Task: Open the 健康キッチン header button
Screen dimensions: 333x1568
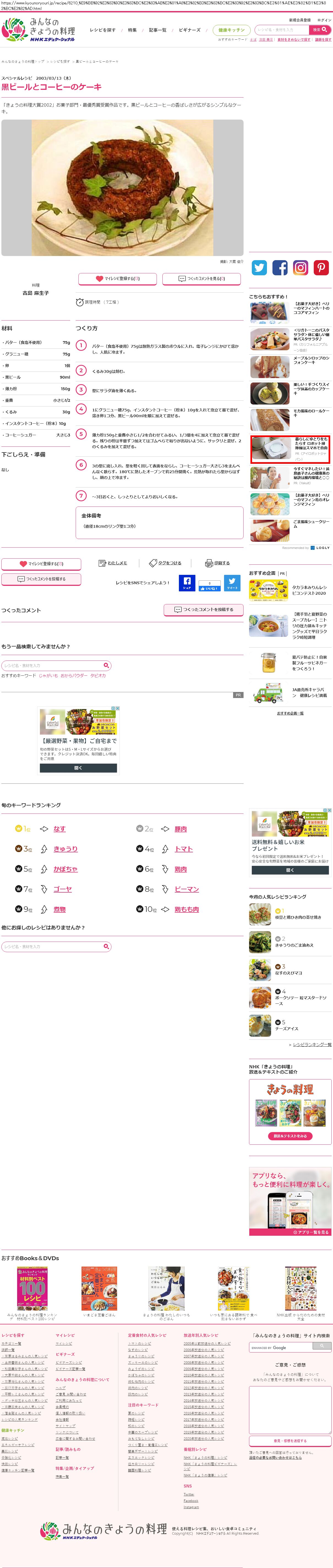Action: (x=231, y=30)
